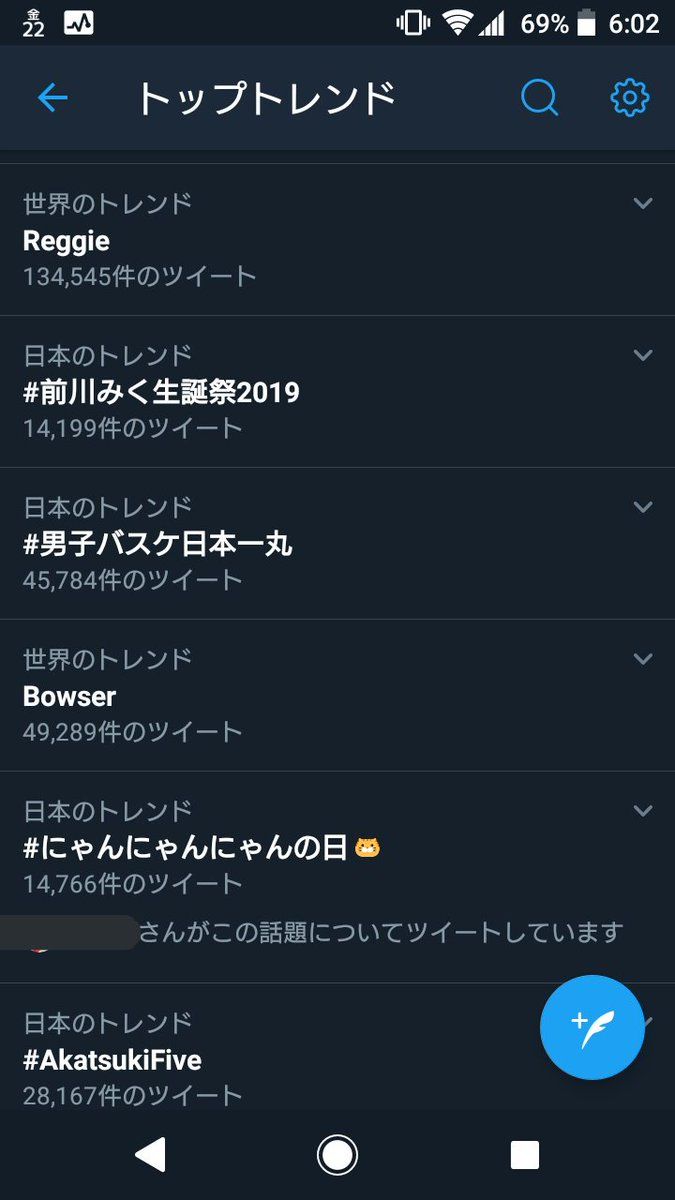Open the Reggie trend

(67, 241)
